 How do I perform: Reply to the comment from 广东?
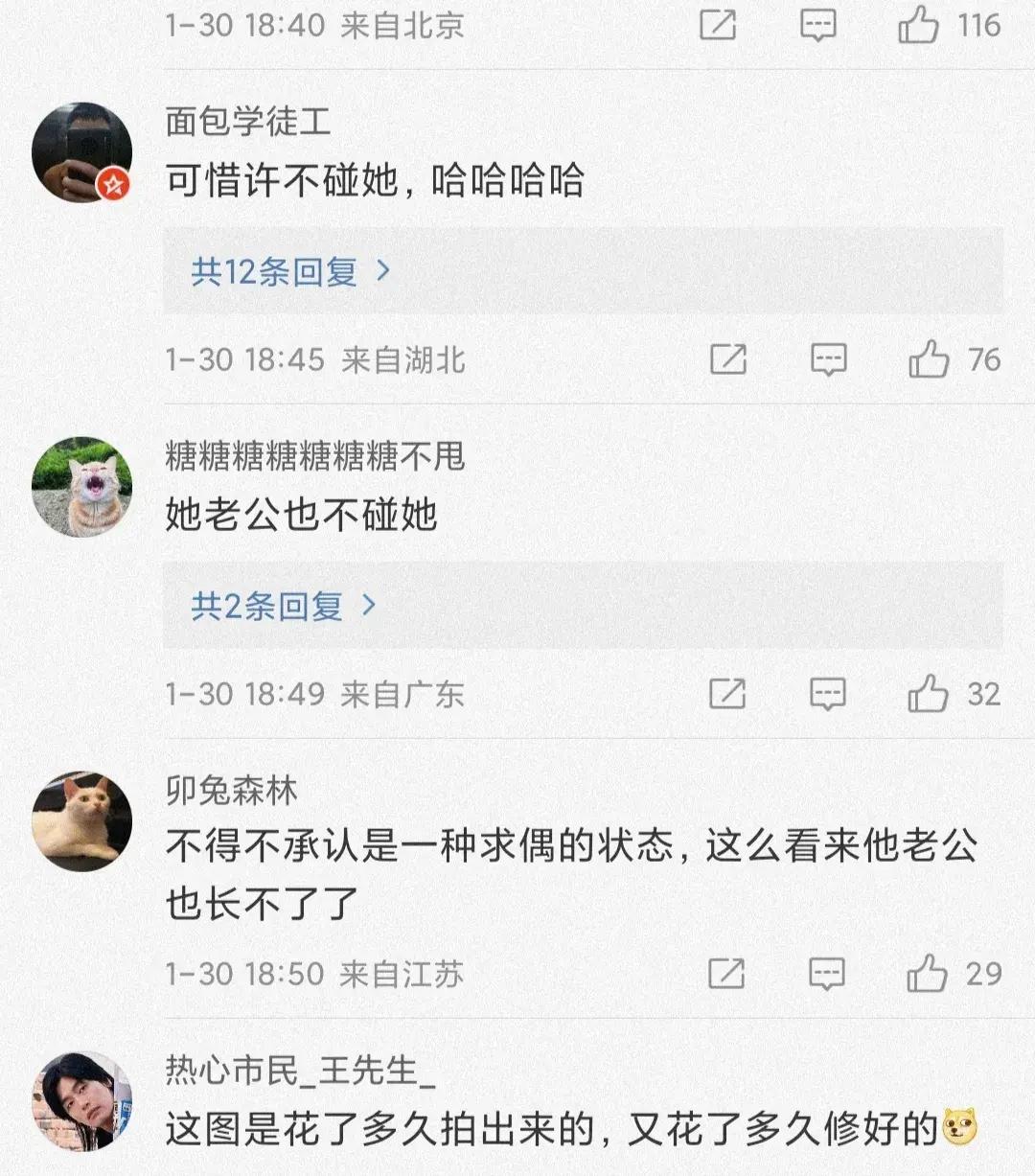coord(827,694)
